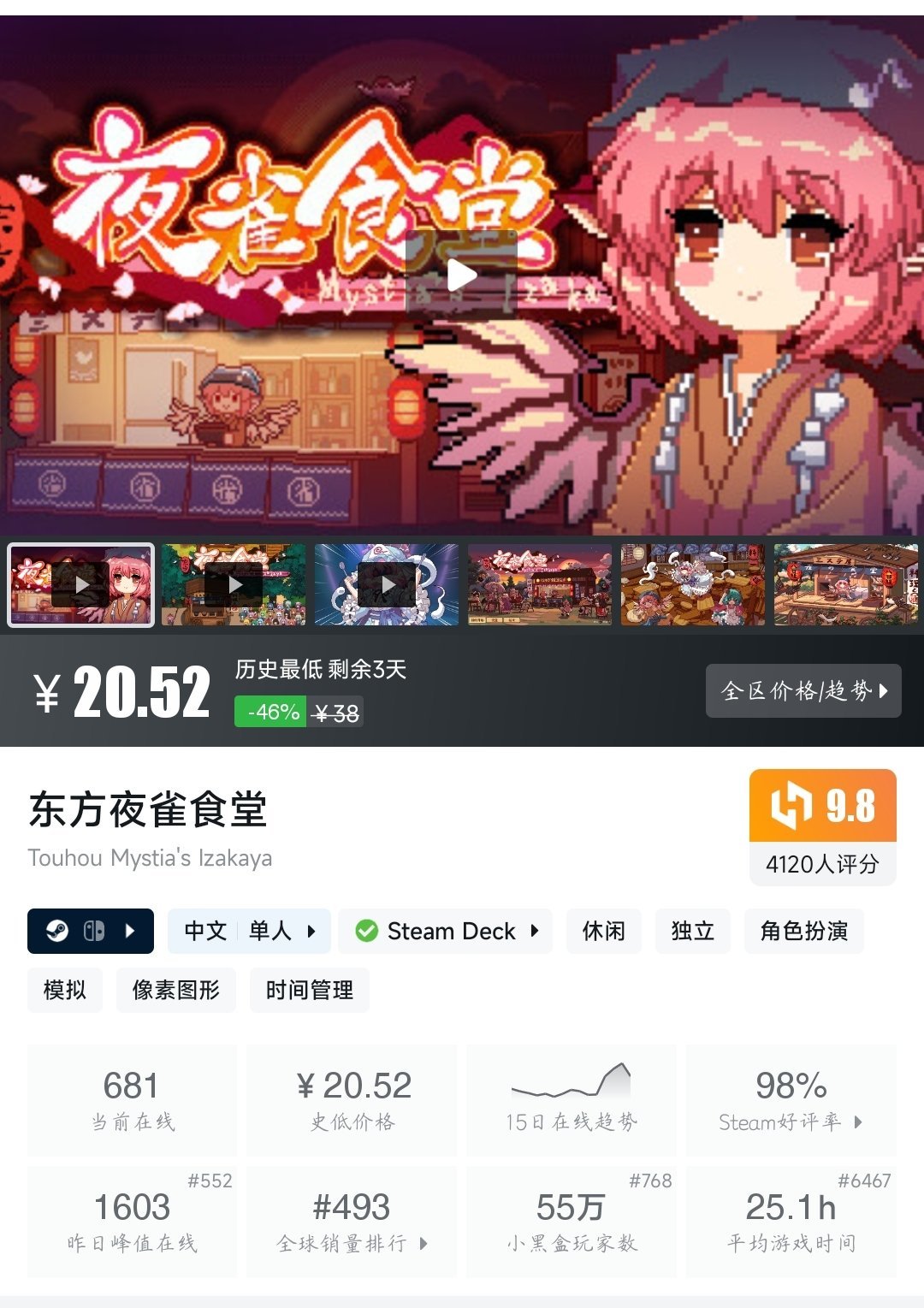Open the fifth screenshot thumbnail
Image resolution: width=924 pixels, height=1308 pixels.
click(693, 585)
